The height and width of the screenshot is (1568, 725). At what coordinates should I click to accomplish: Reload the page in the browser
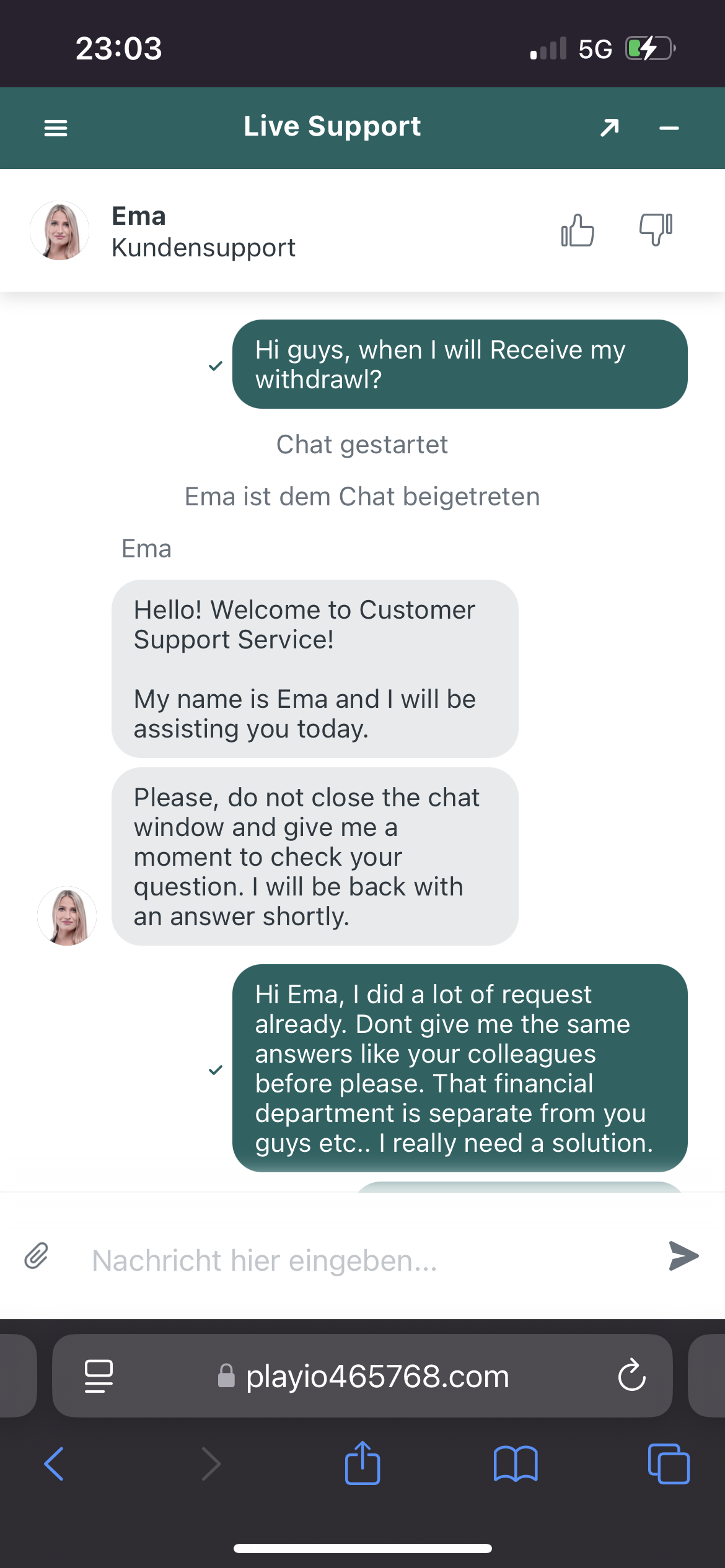pyautogui.click(x=631, y=1376)
